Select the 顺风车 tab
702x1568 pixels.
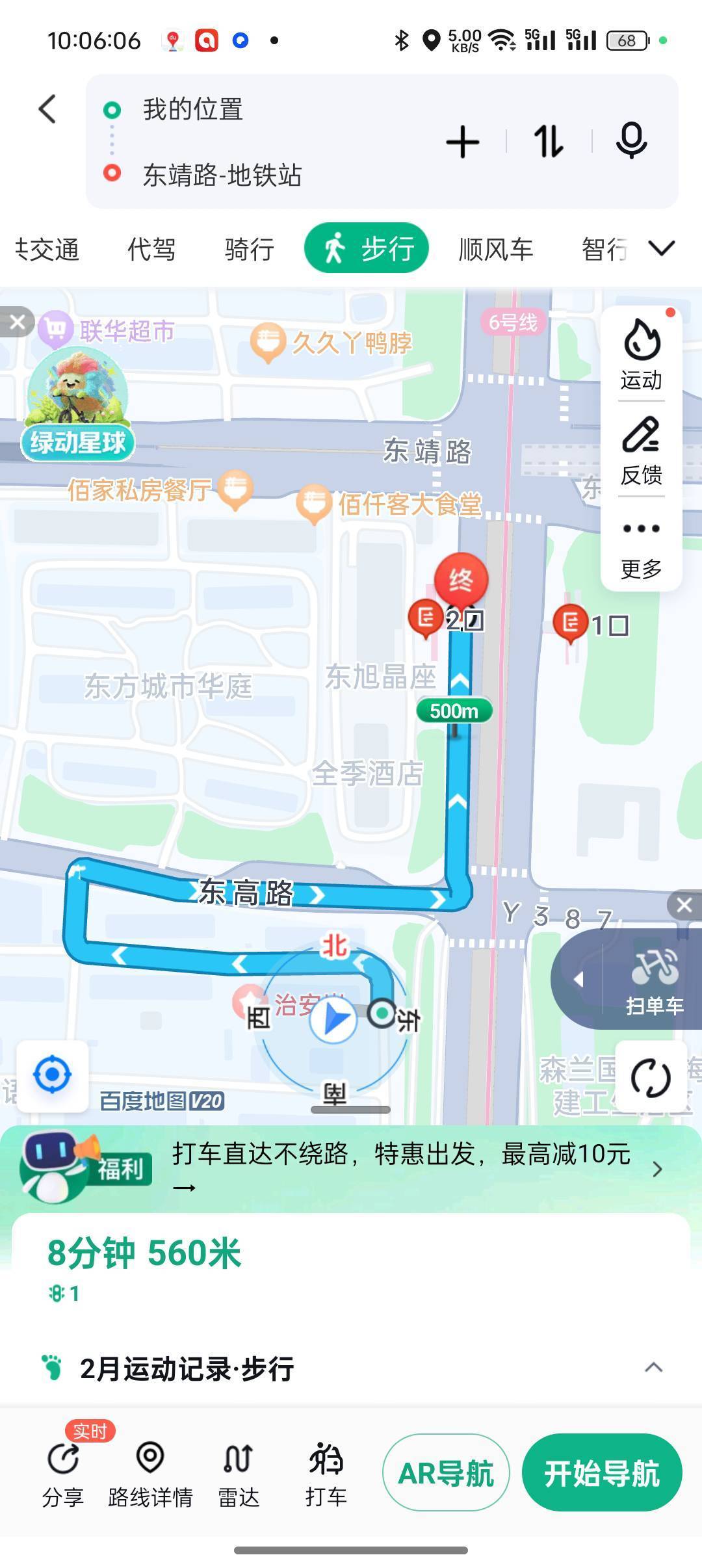coord(496,249)
